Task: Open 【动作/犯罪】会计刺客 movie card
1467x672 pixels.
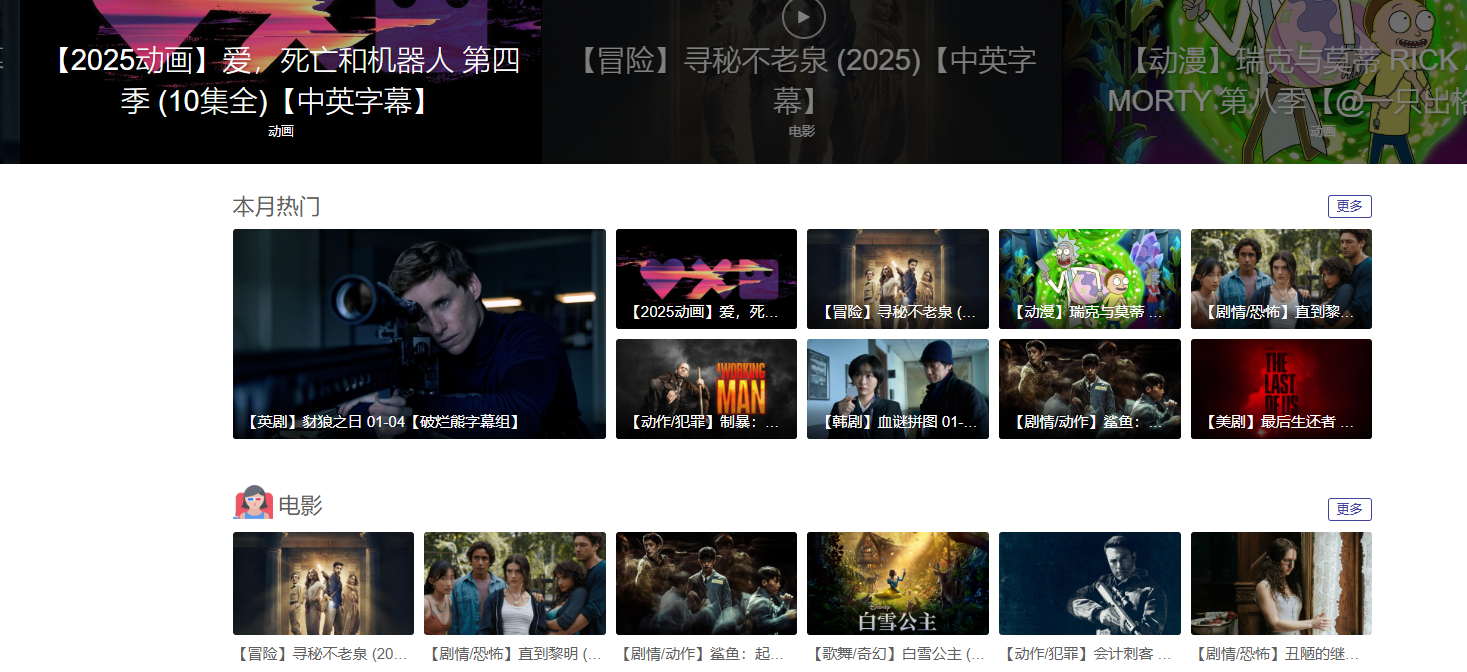Action: 1089,583
